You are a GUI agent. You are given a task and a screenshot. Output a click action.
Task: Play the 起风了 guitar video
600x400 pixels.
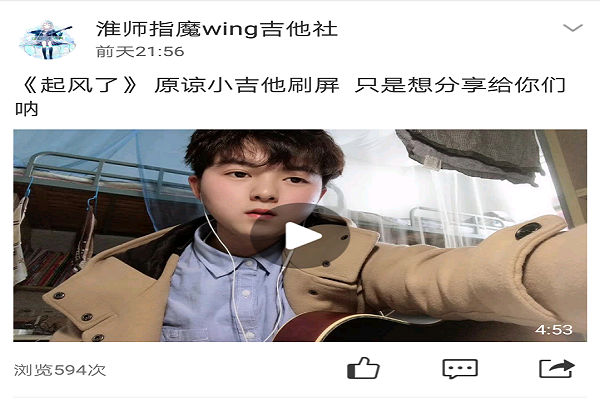(x=300, y=237)
